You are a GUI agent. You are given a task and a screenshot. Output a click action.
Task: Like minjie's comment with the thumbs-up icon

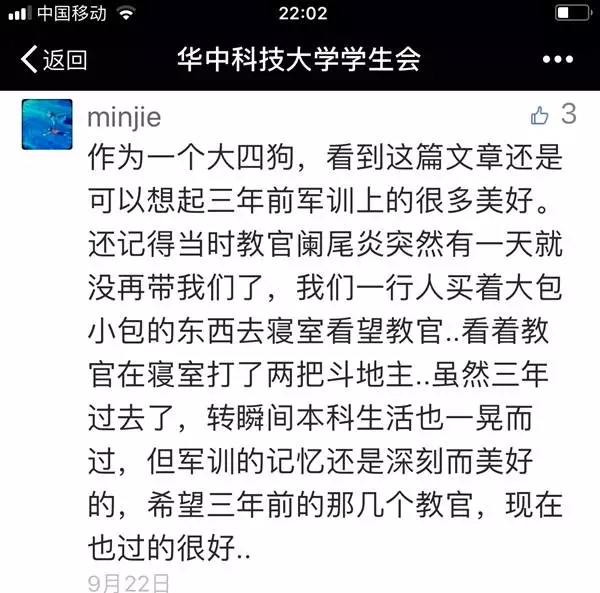point(541,115)
